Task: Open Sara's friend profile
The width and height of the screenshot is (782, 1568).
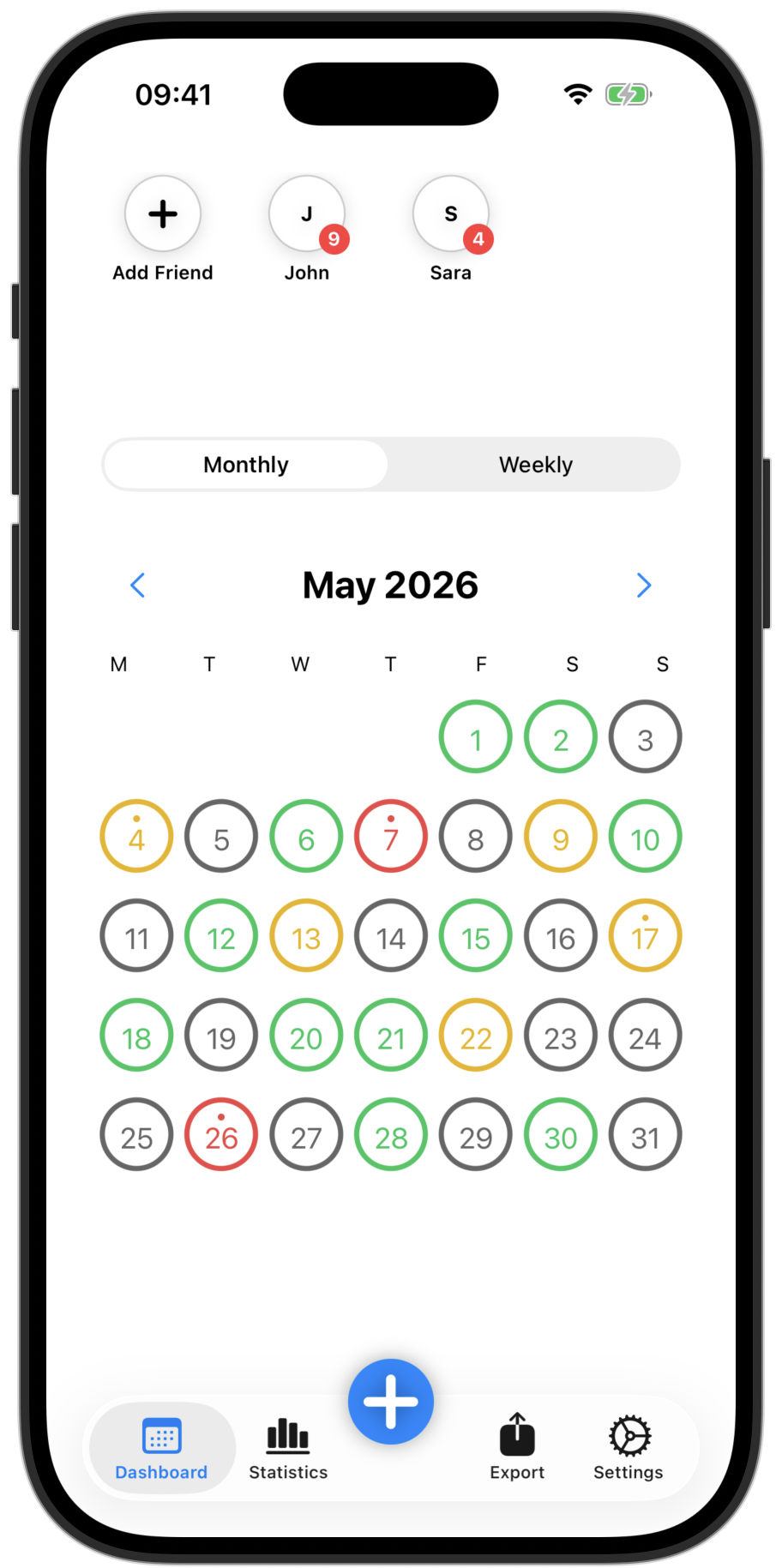Action: click(x=451, y=213)
